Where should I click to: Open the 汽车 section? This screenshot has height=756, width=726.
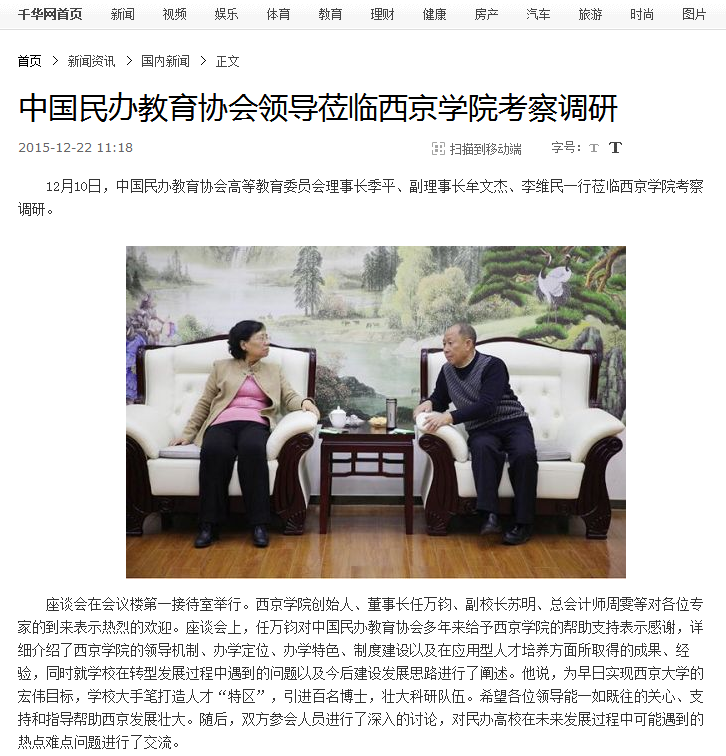(538, 14)
